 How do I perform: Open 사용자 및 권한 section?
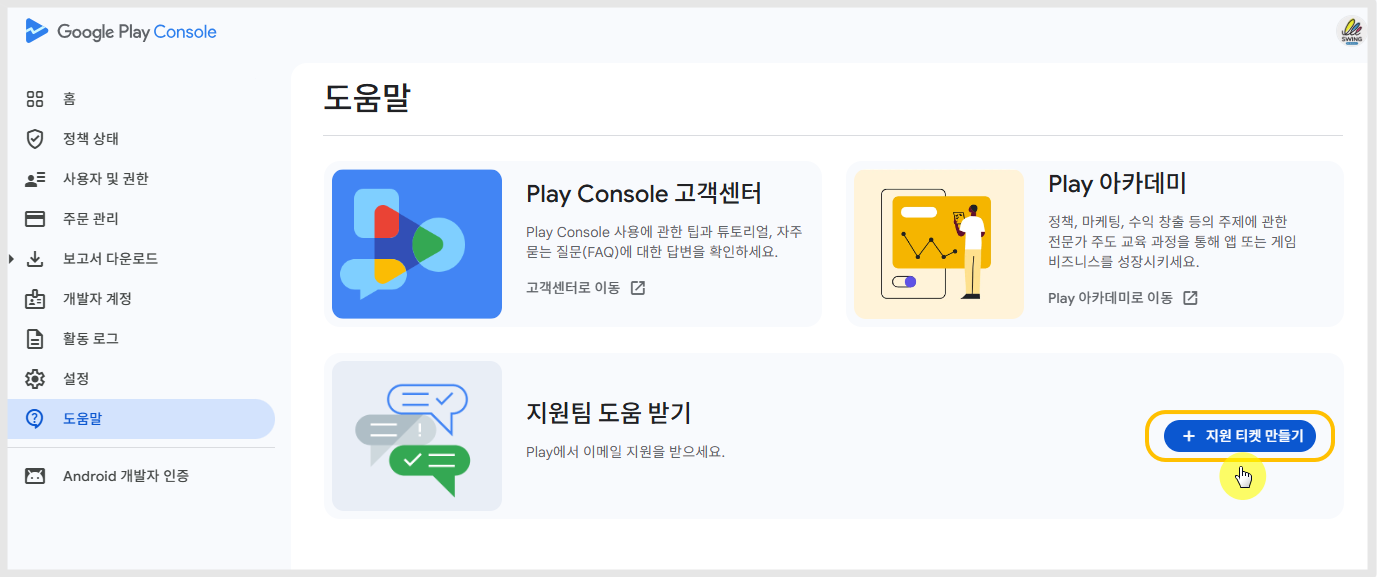click(x=105, y=179)
